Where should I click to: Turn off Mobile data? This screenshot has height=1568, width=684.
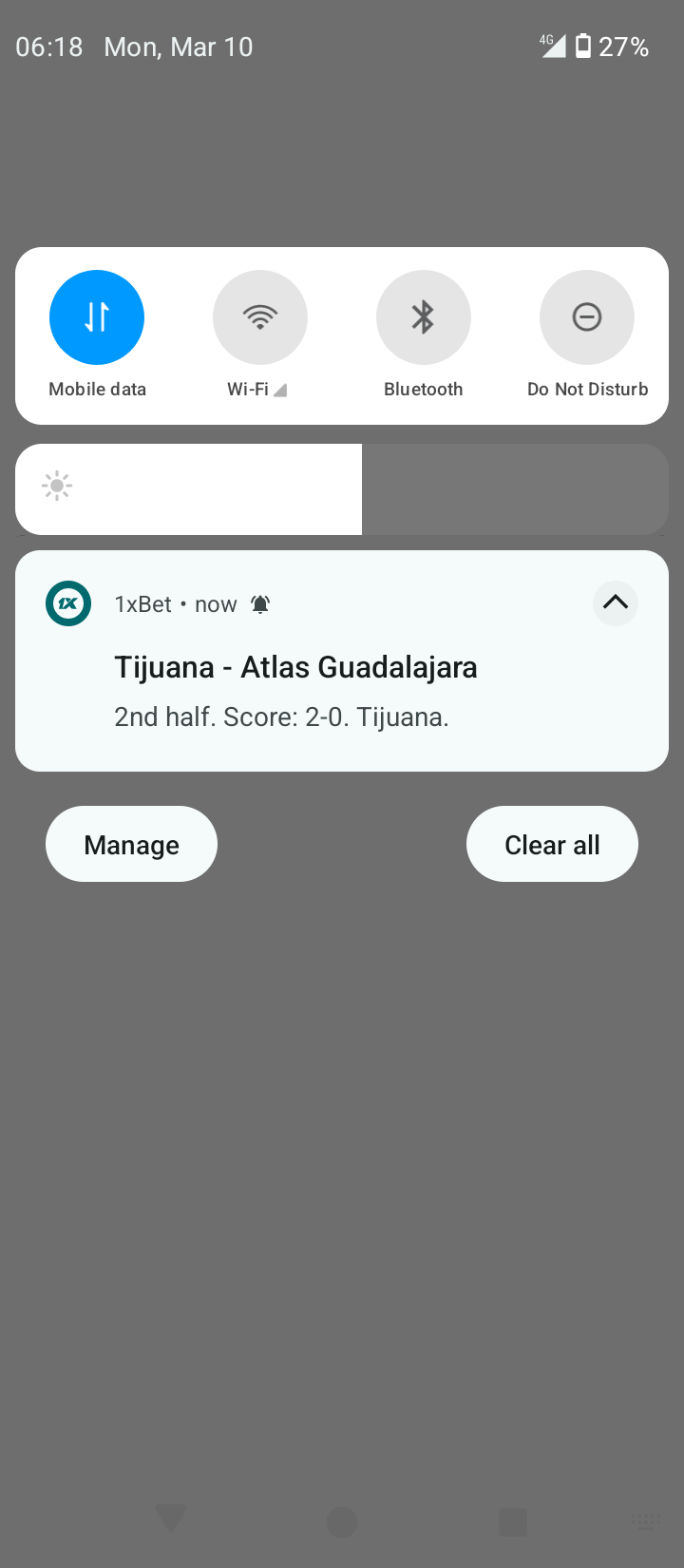click(97, 317)
